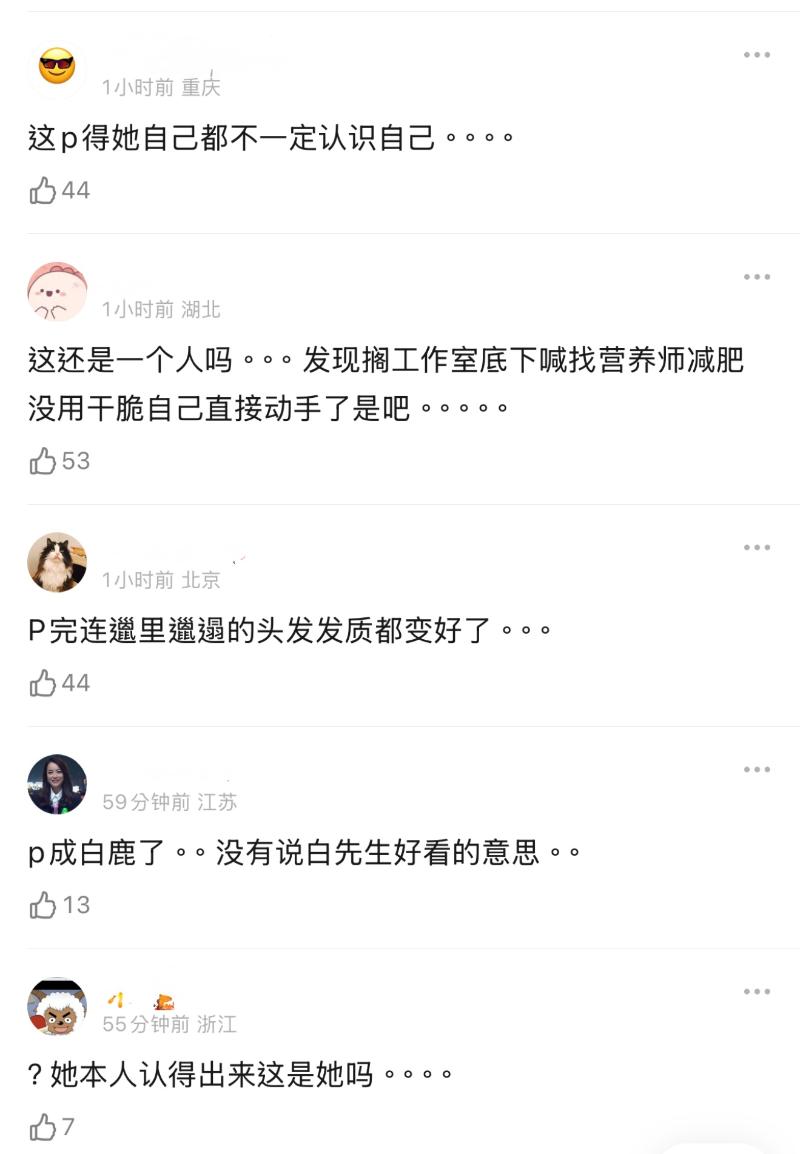
Task: Like the comment from 重庆 with 44 likes
Action: click(43, 190)
